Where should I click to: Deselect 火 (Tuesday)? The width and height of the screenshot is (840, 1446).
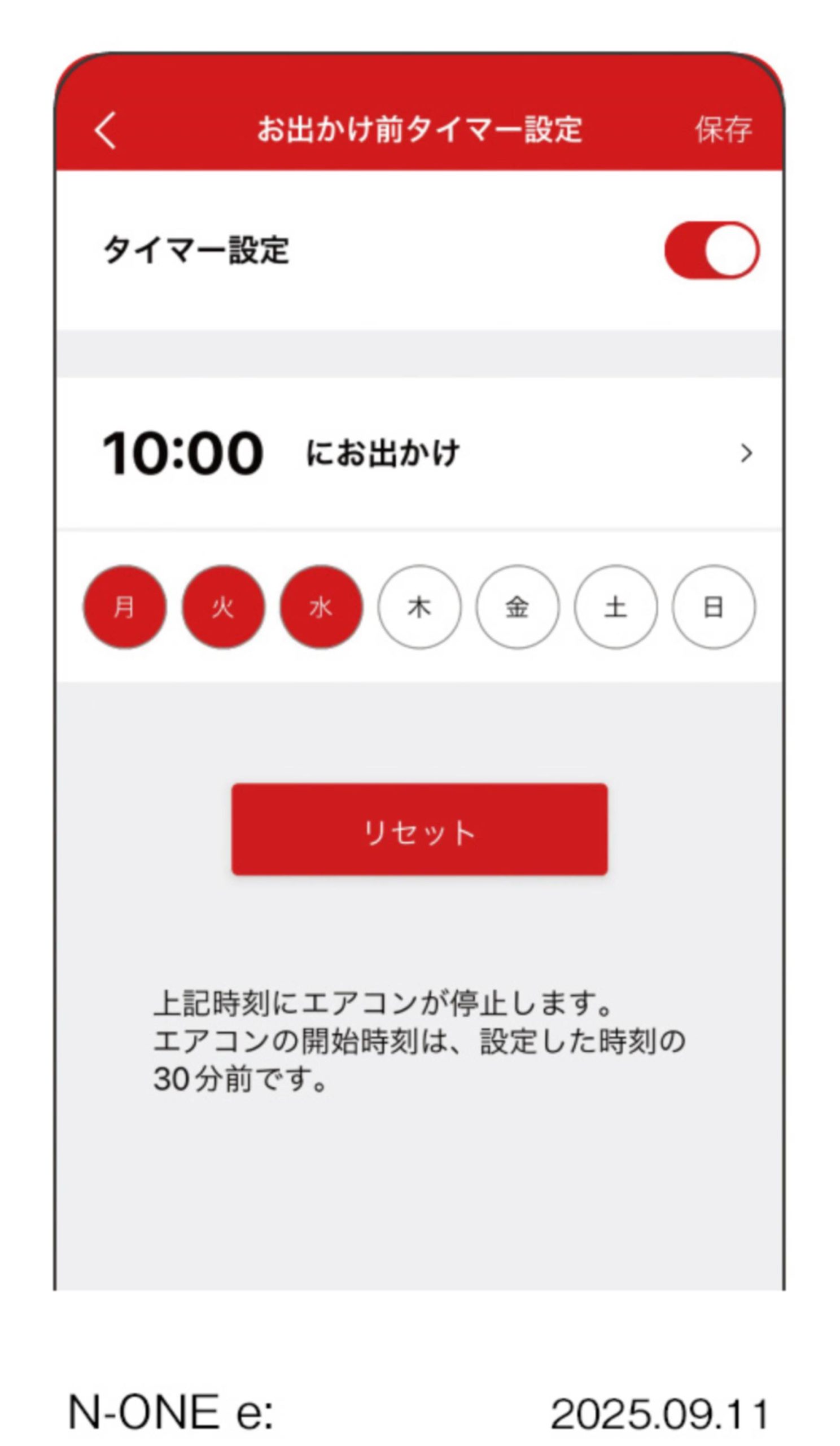(223, 607)
